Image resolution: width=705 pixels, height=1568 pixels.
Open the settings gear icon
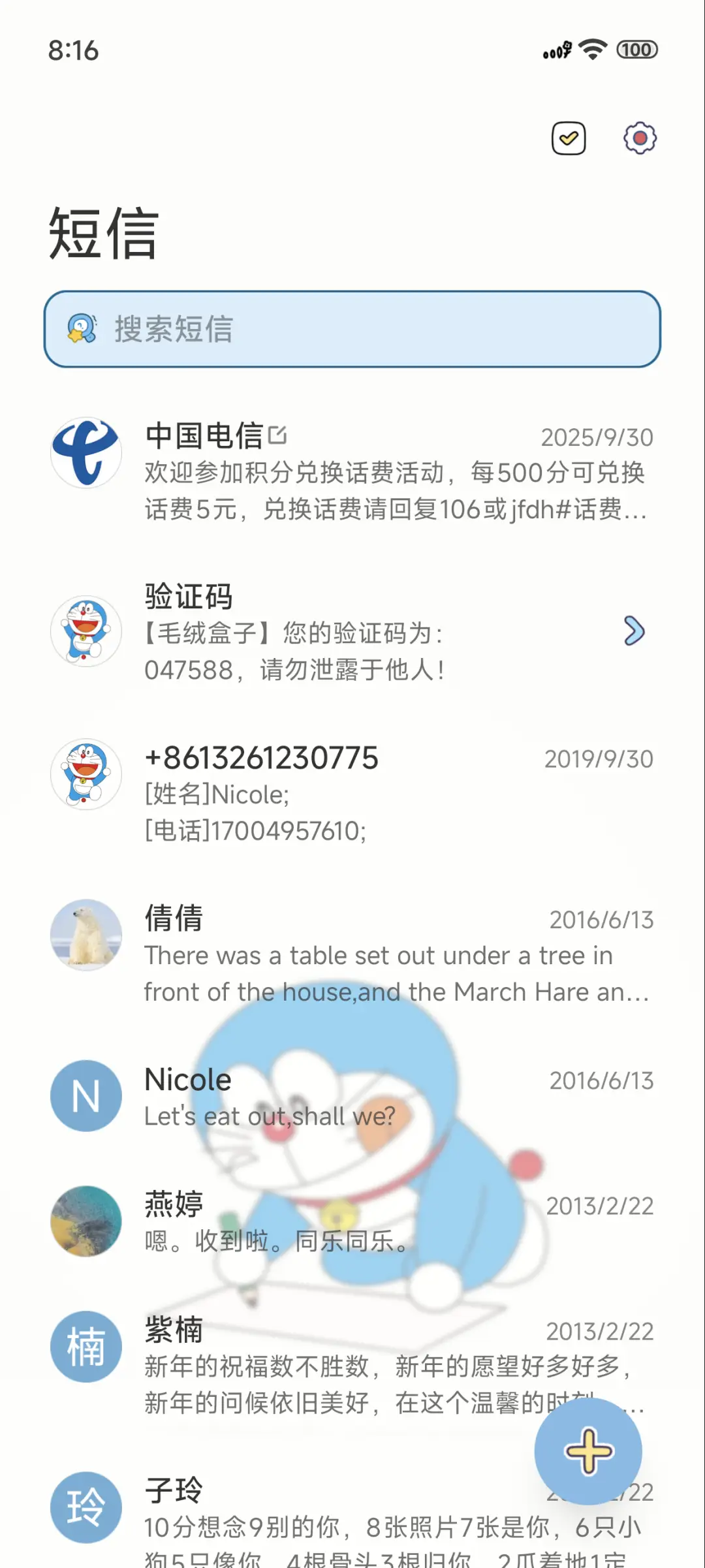[638, 138]
